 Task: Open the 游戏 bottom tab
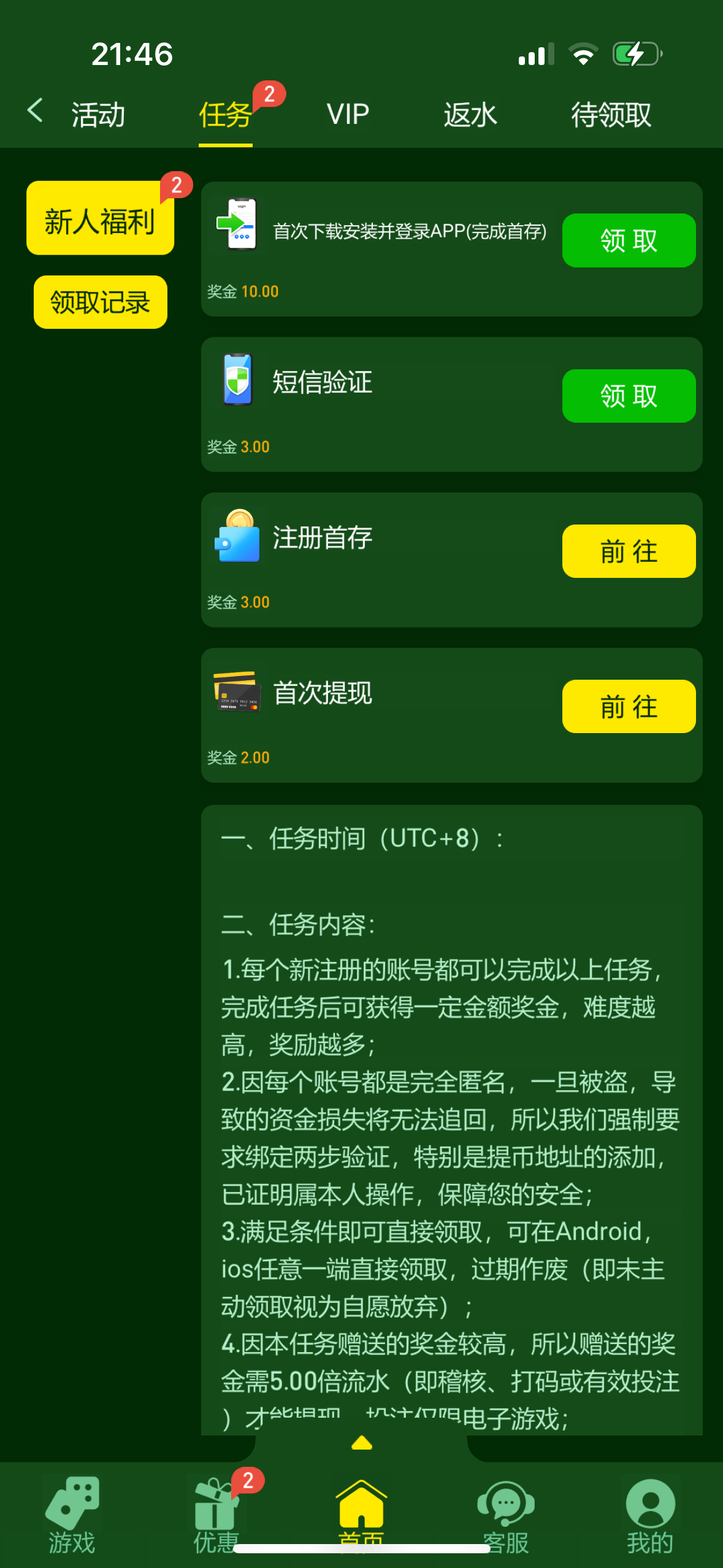click(72, 1514)
